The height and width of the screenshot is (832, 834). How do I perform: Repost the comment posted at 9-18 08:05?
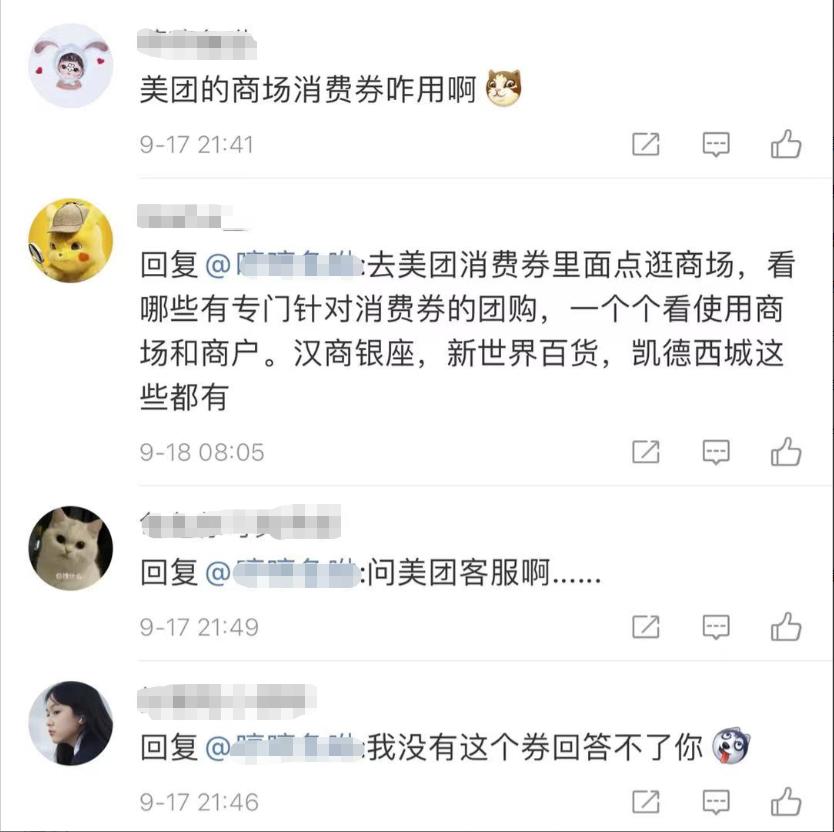click(x=646, y=452)
